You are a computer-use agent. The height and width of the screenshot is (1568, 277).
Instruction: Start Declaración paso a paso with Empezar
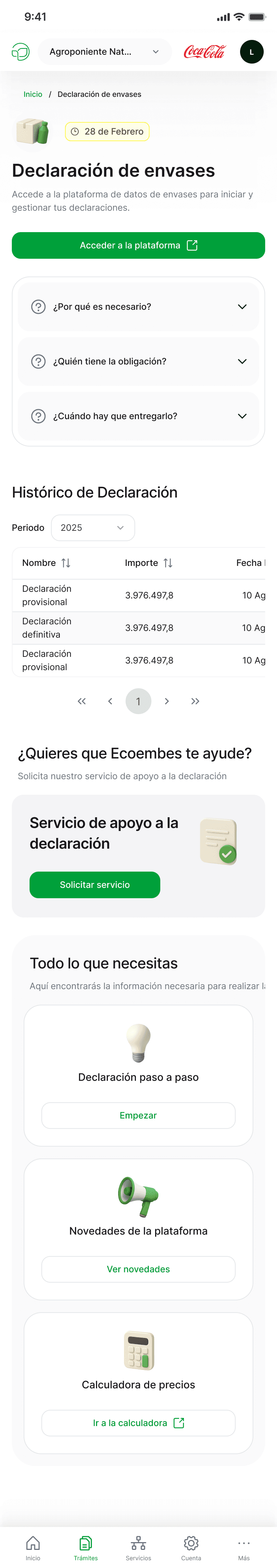click(x=138, y=1115)
